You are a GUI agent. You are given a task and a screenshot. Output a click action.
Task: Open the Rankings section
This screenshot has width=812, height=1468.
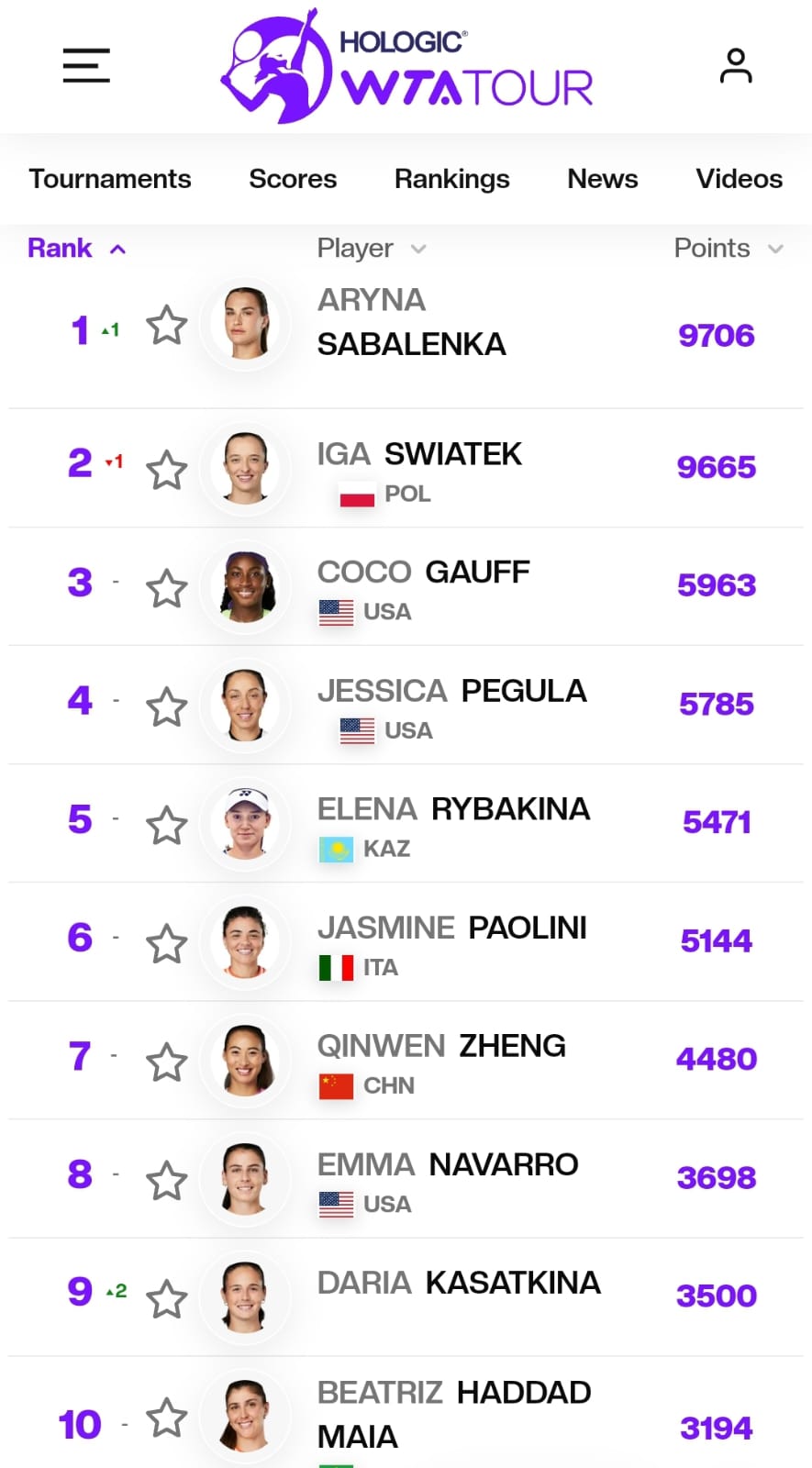tap(451, 179)
